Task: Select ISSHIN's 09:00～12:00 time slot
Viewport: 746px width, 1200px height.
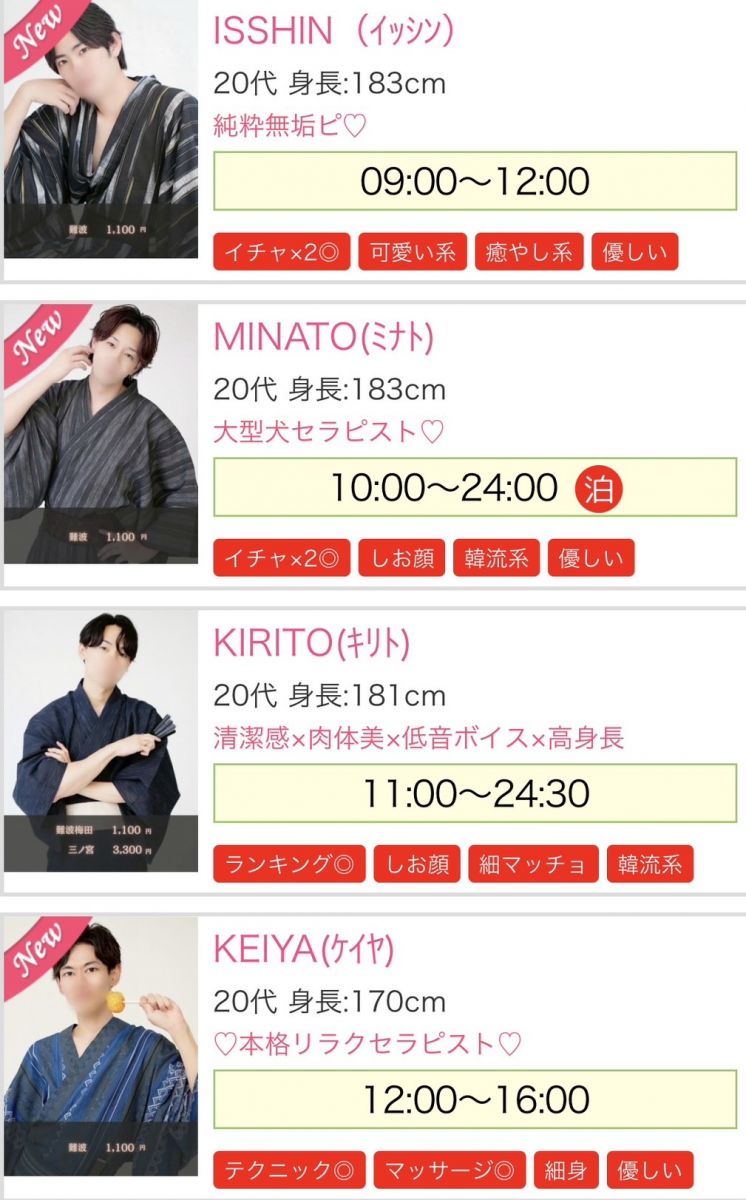Action: (475, 182)
